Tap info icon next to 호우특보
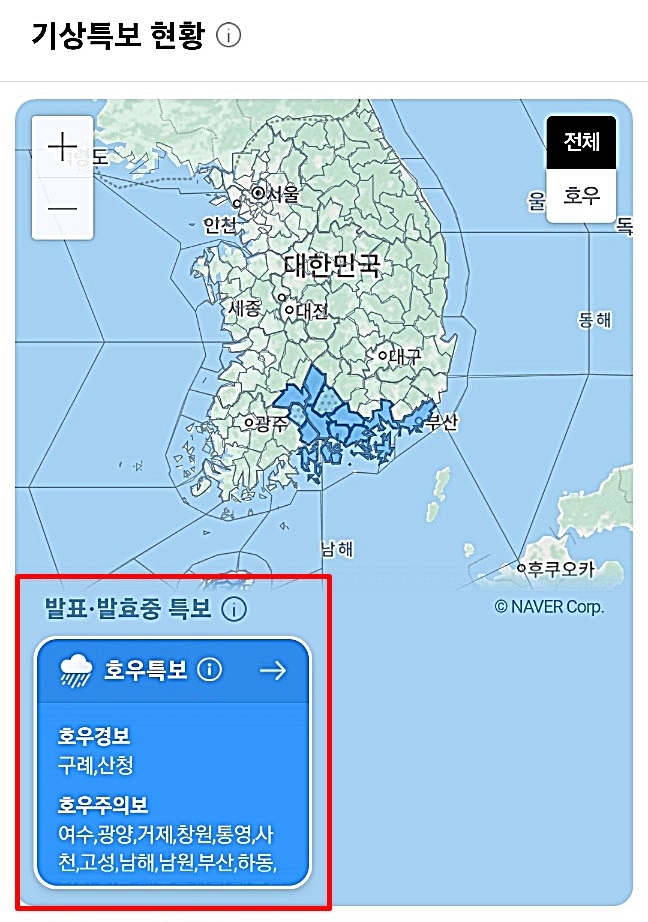Viewport: 648px width, 922px height. pos(209,670)
